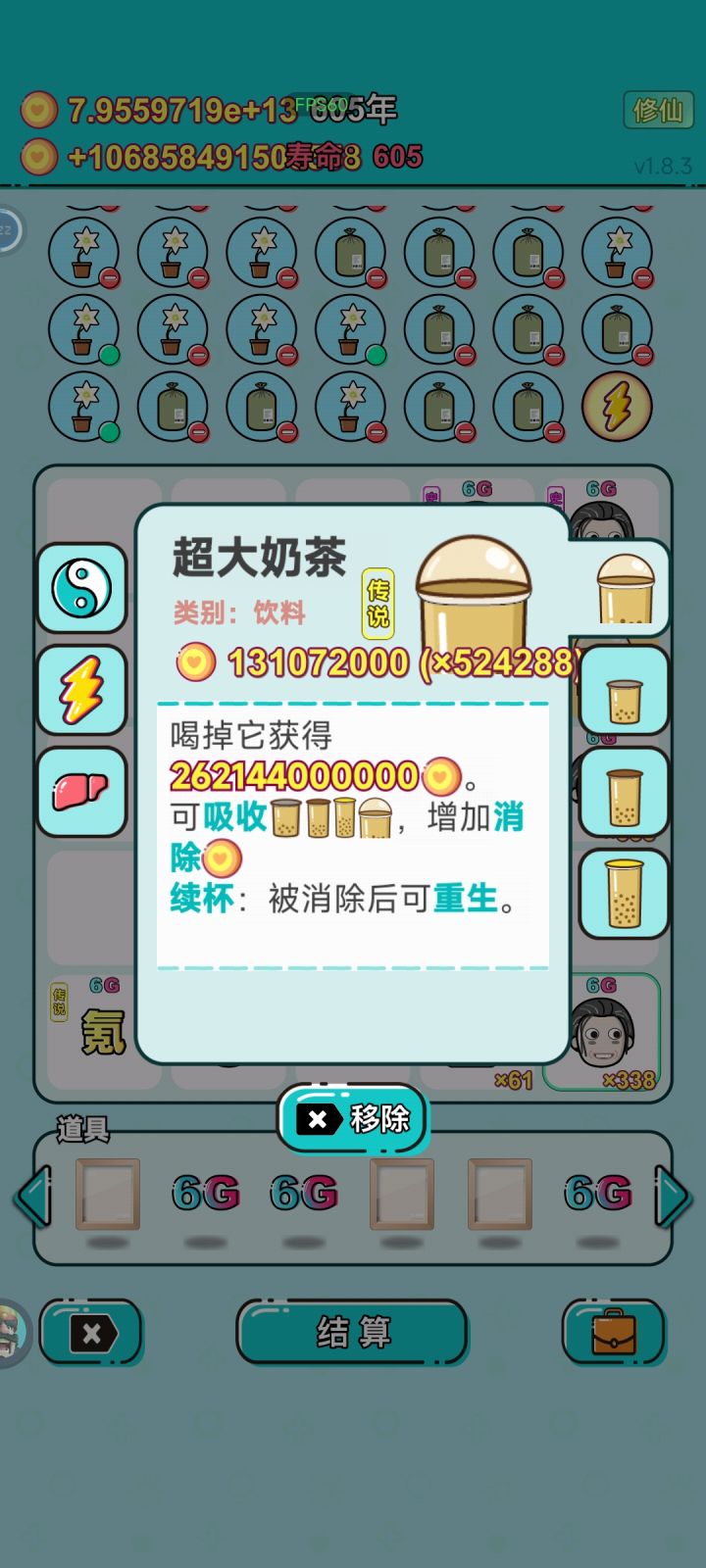The height and width of the screenshot is (1568, 706).
Task: Tap the player avatar in the top left
Action: tap(10, 227)
